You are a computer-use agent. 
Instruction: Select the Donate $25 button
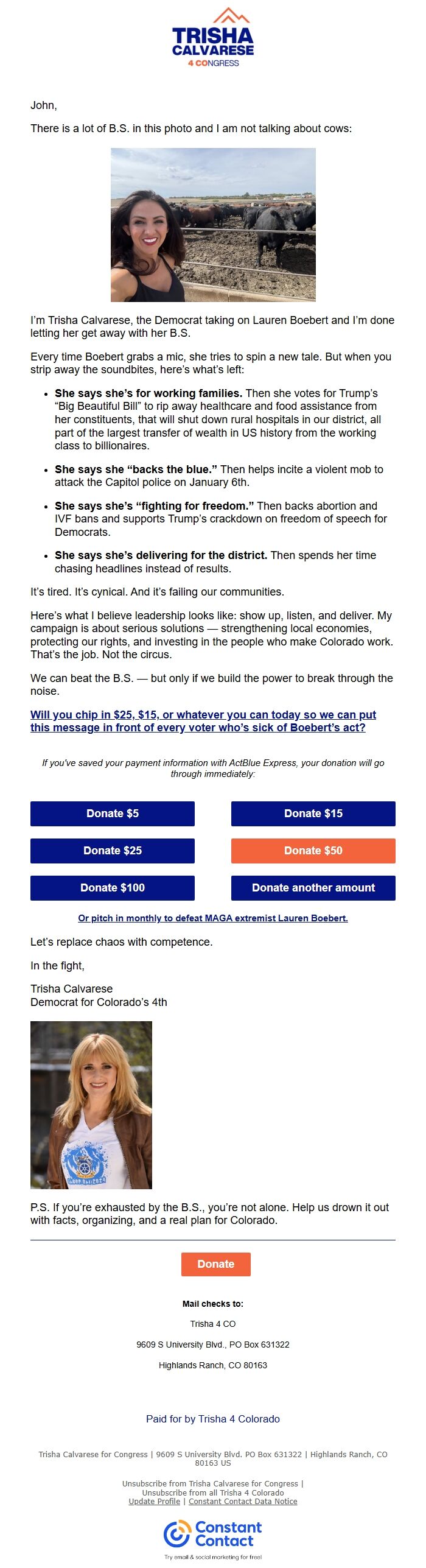click(113, 851)
